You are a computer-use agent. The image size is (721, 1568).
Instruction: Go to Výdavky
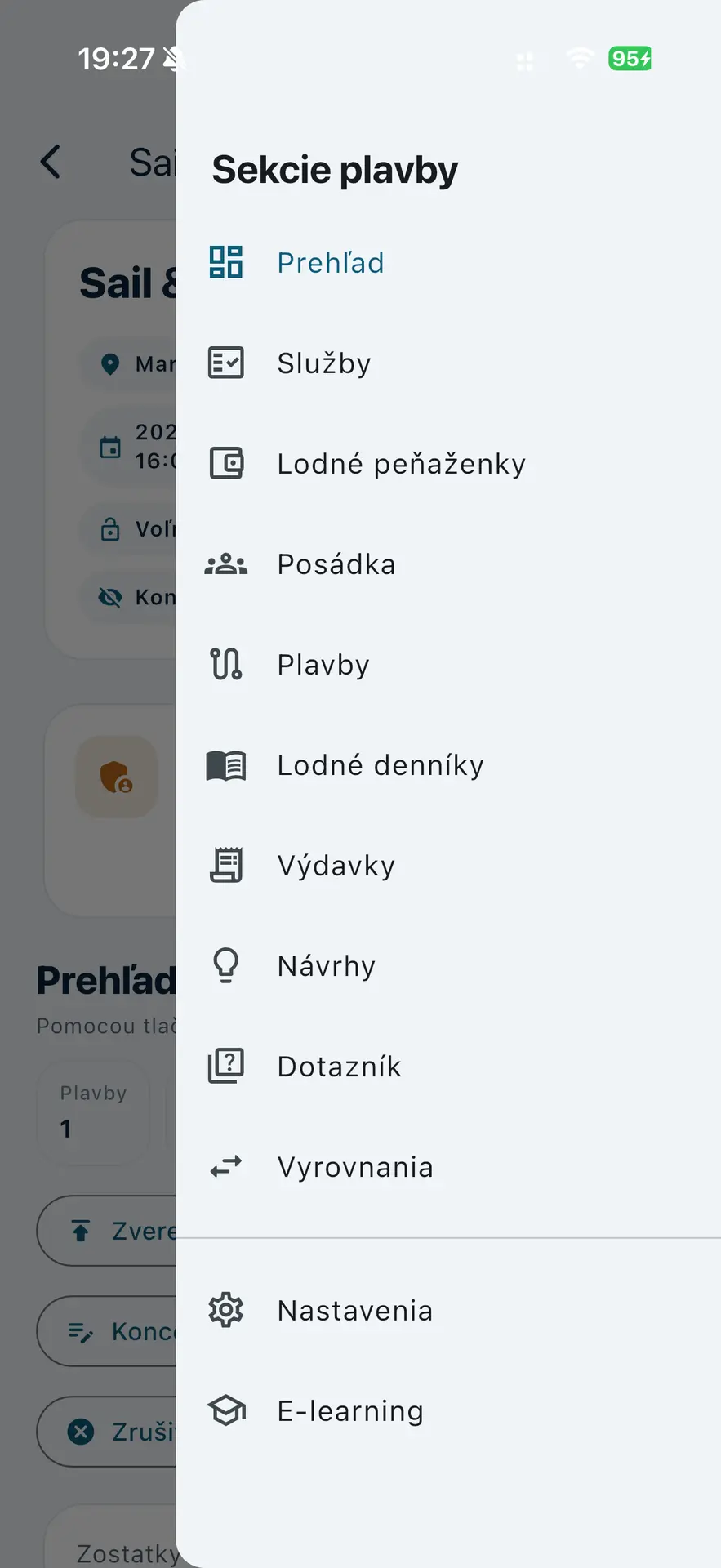336,866
